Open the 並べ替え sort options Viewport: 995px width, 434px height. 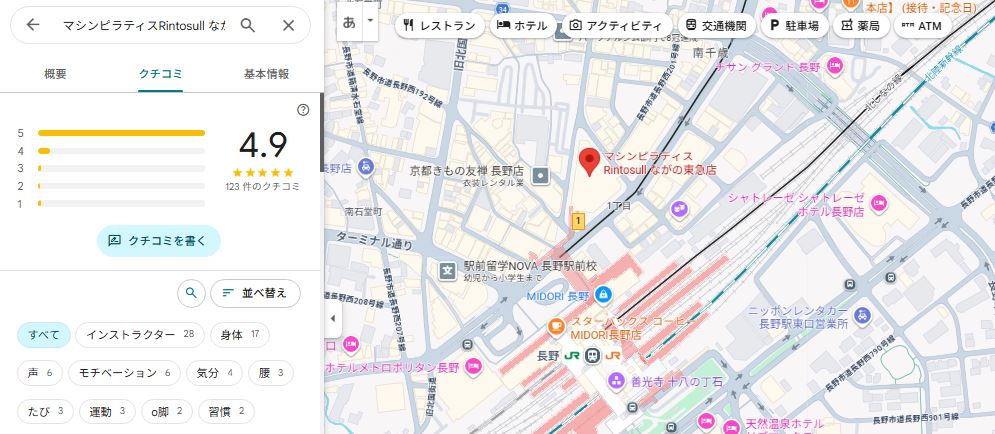point(255,293)
